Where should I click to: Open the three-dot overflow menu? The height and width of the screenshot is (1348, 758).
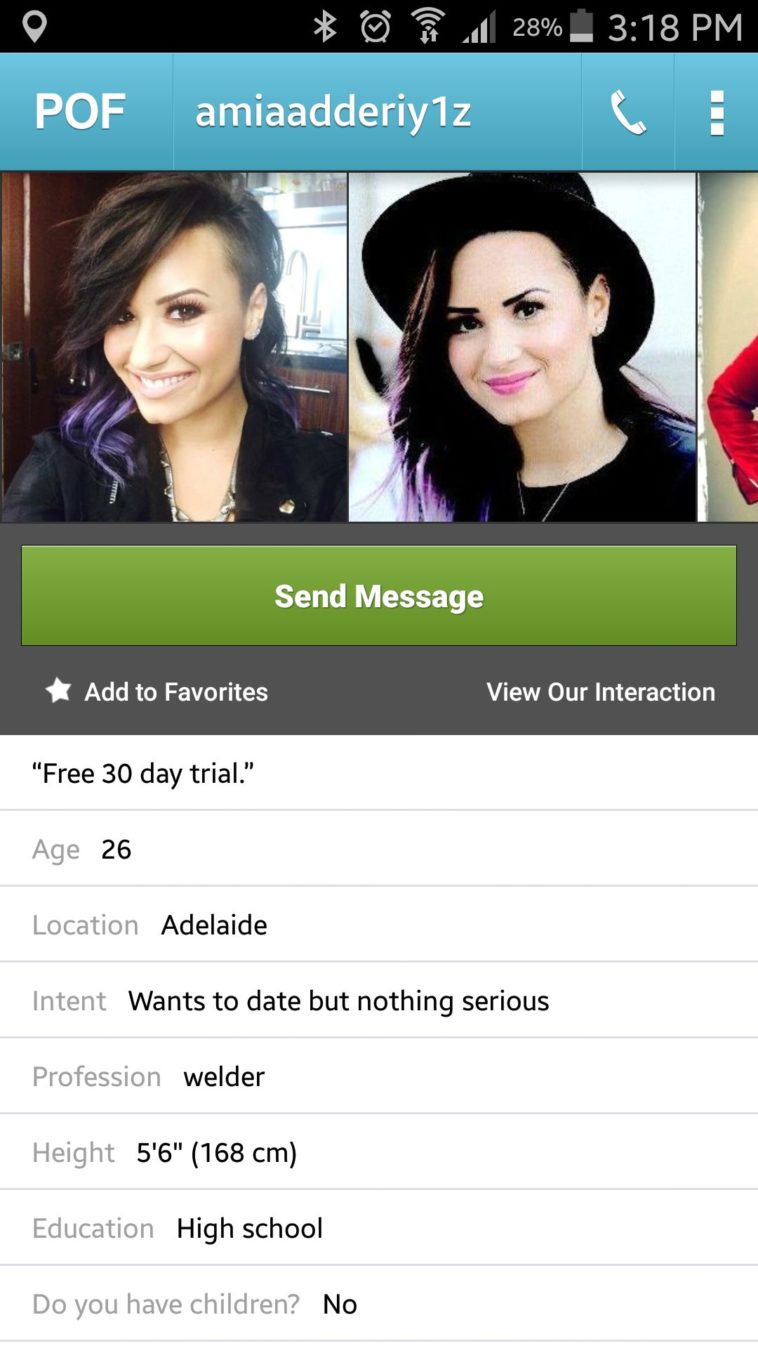click(x=716, y=113)
